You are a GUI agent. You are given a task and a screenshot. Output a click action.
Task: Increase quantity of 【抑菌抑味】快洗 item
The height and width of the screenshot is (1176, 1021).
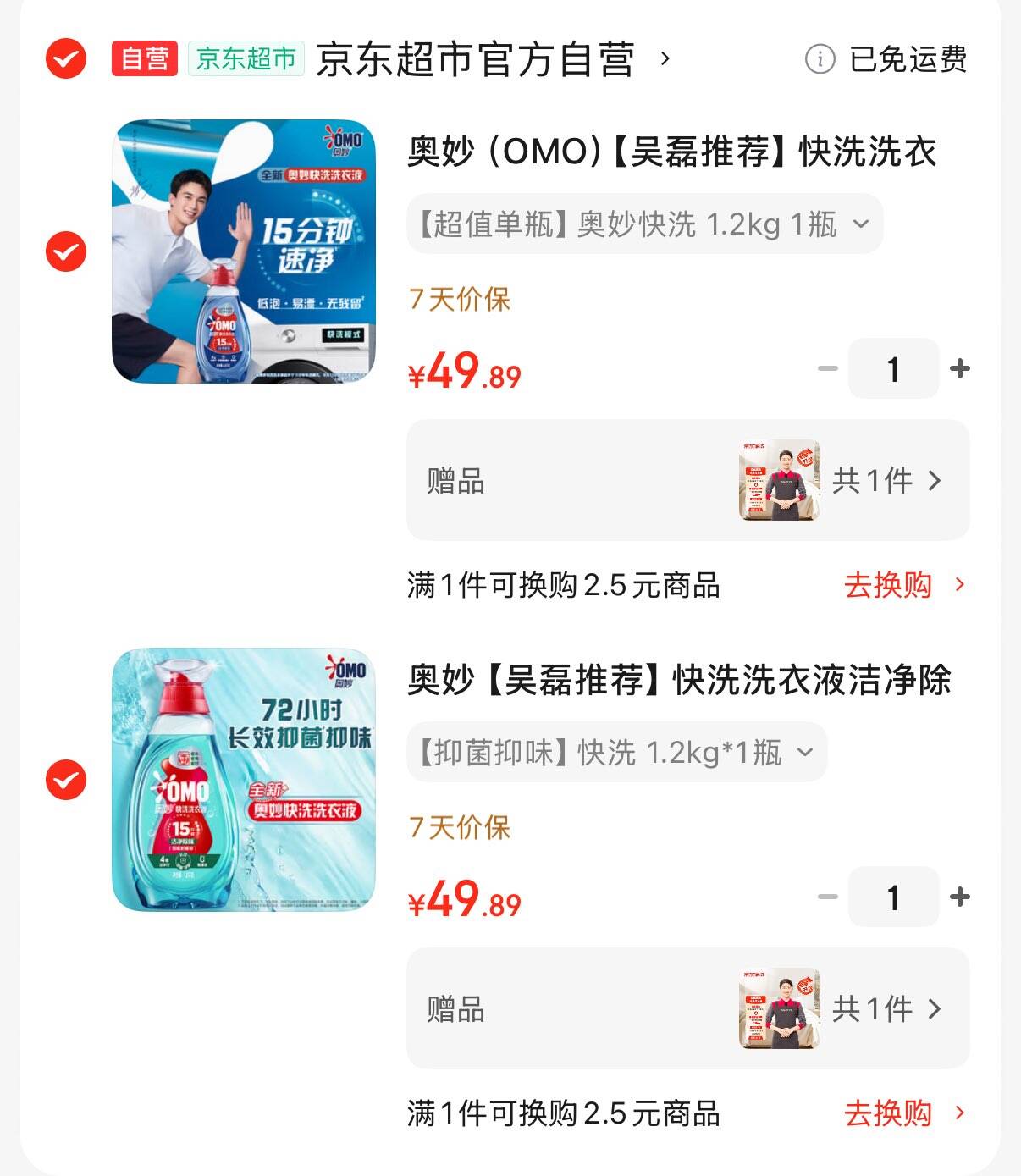point(960,897)
